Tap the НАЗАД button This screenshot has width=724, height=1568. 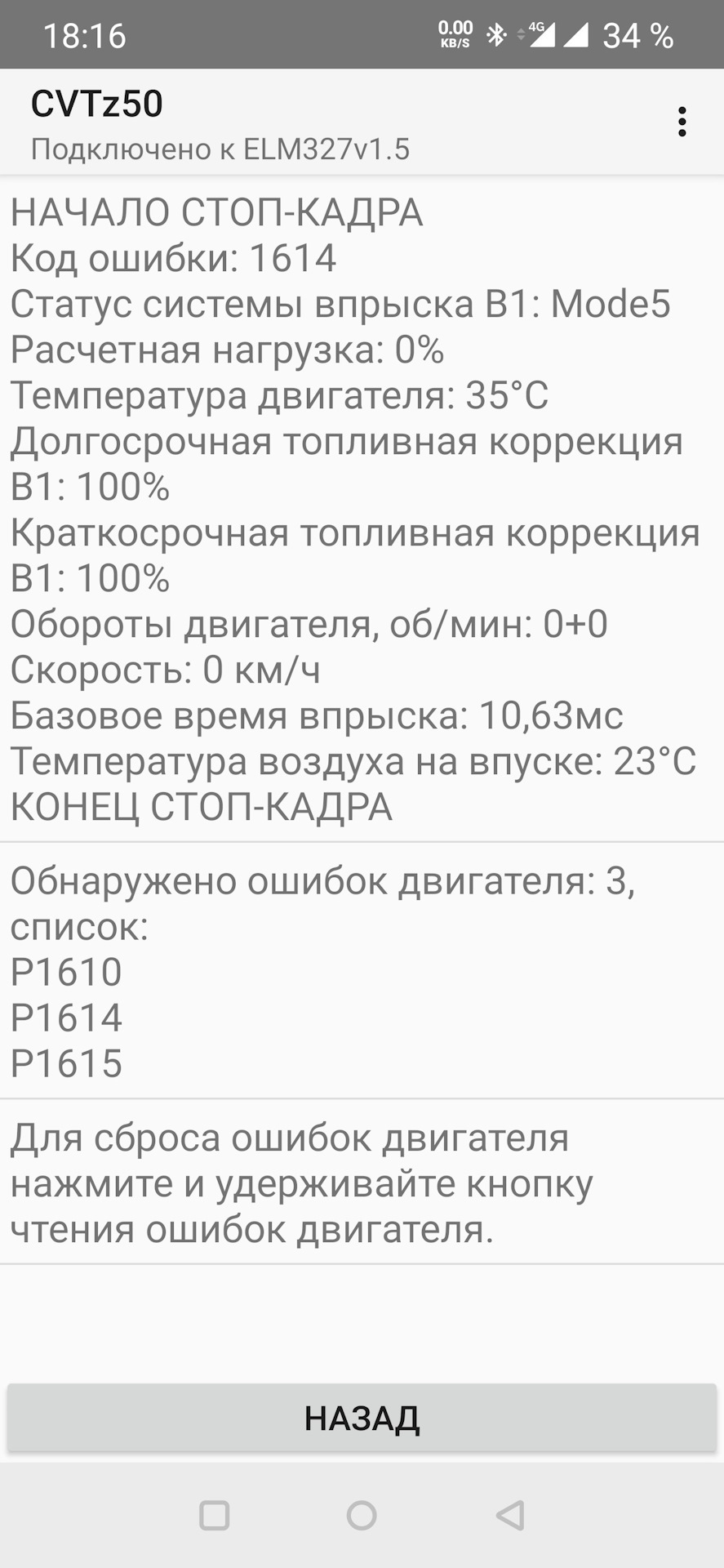click(362, 1419)
